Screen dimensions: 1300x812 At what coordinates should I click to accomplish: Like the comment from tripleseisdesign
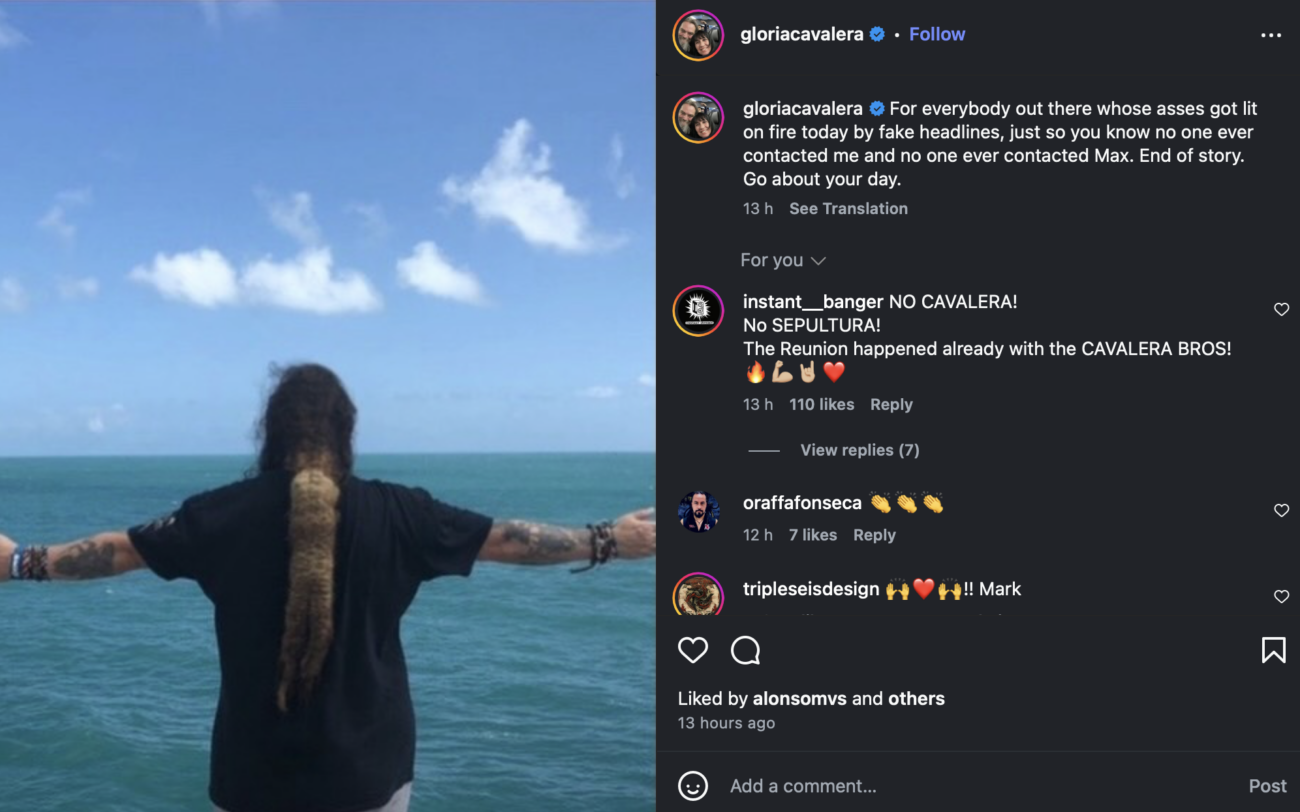pyautogui.click(x=1281, y=597)
